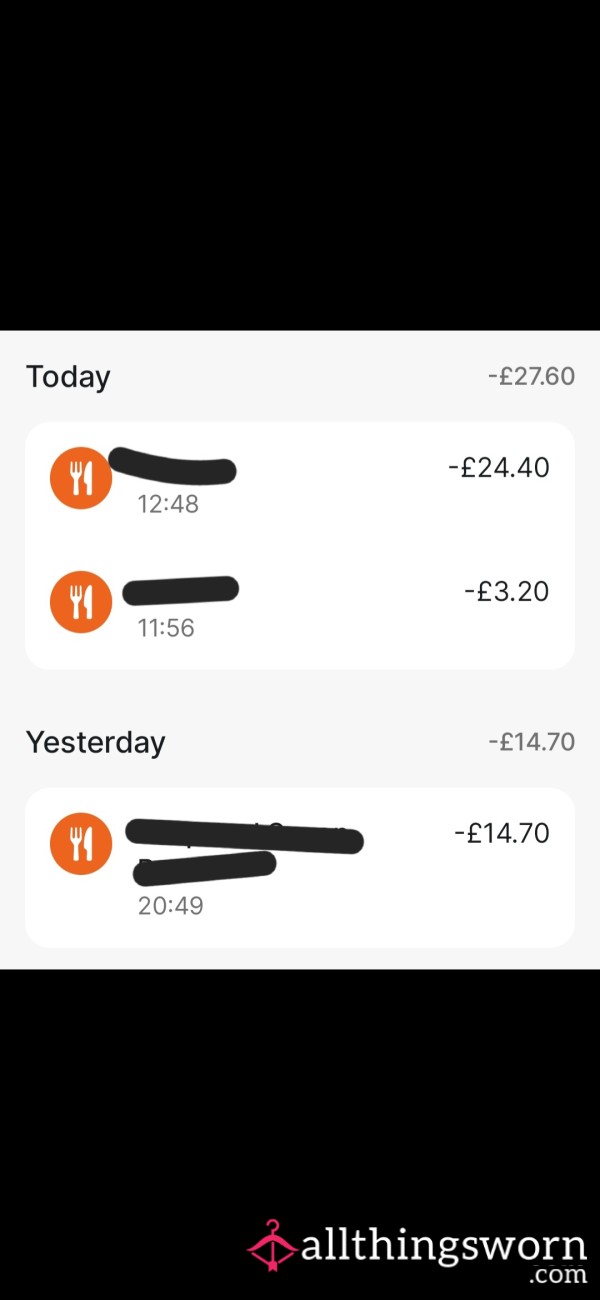Open the 11:56 transaction of £3.20
This screenshot has height=1300, width=600.
(300, 608)
